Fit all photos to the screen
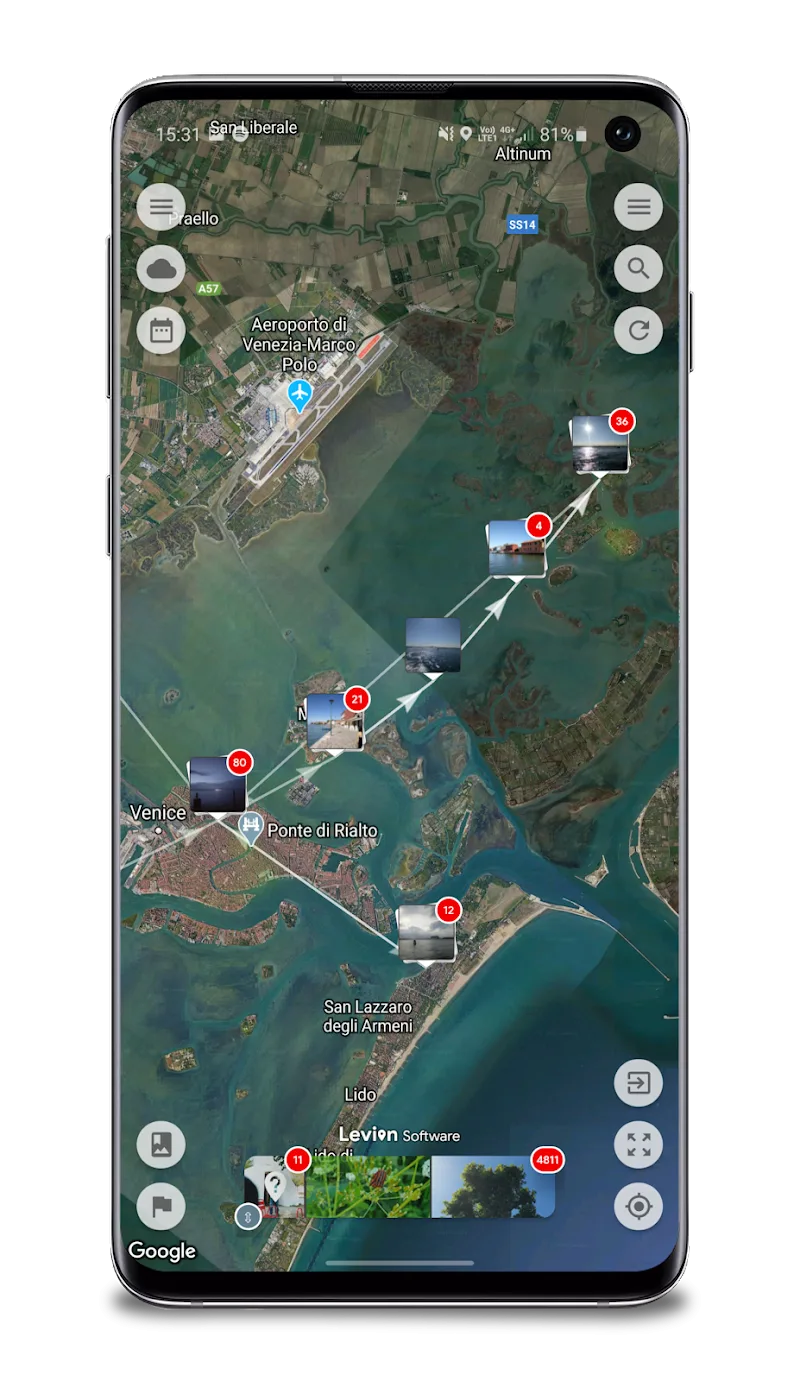 point(638,1145)
